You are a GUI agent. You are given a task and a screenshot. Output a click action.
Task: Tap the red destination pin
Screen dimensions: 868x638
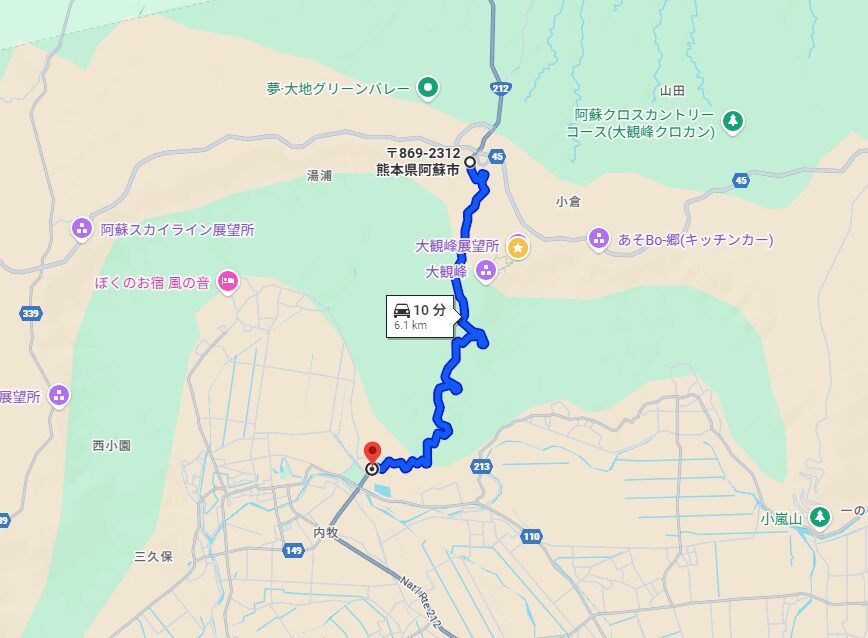click(372, 454)
